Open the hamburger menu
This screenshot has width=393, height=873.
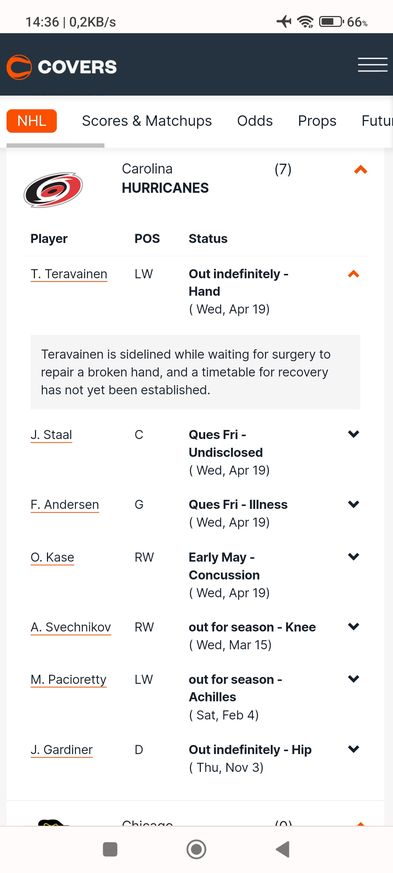tap(372, 65)
